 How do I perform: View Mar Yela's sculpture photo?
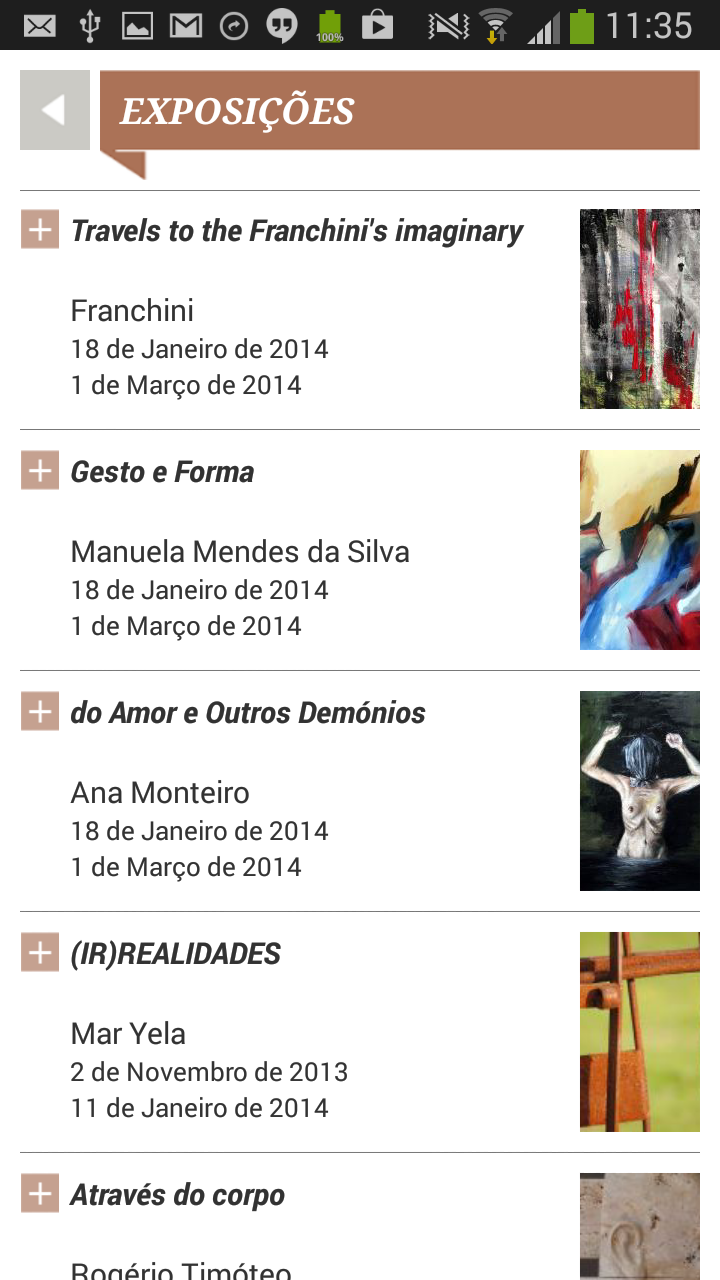(x=639, y=1031)
